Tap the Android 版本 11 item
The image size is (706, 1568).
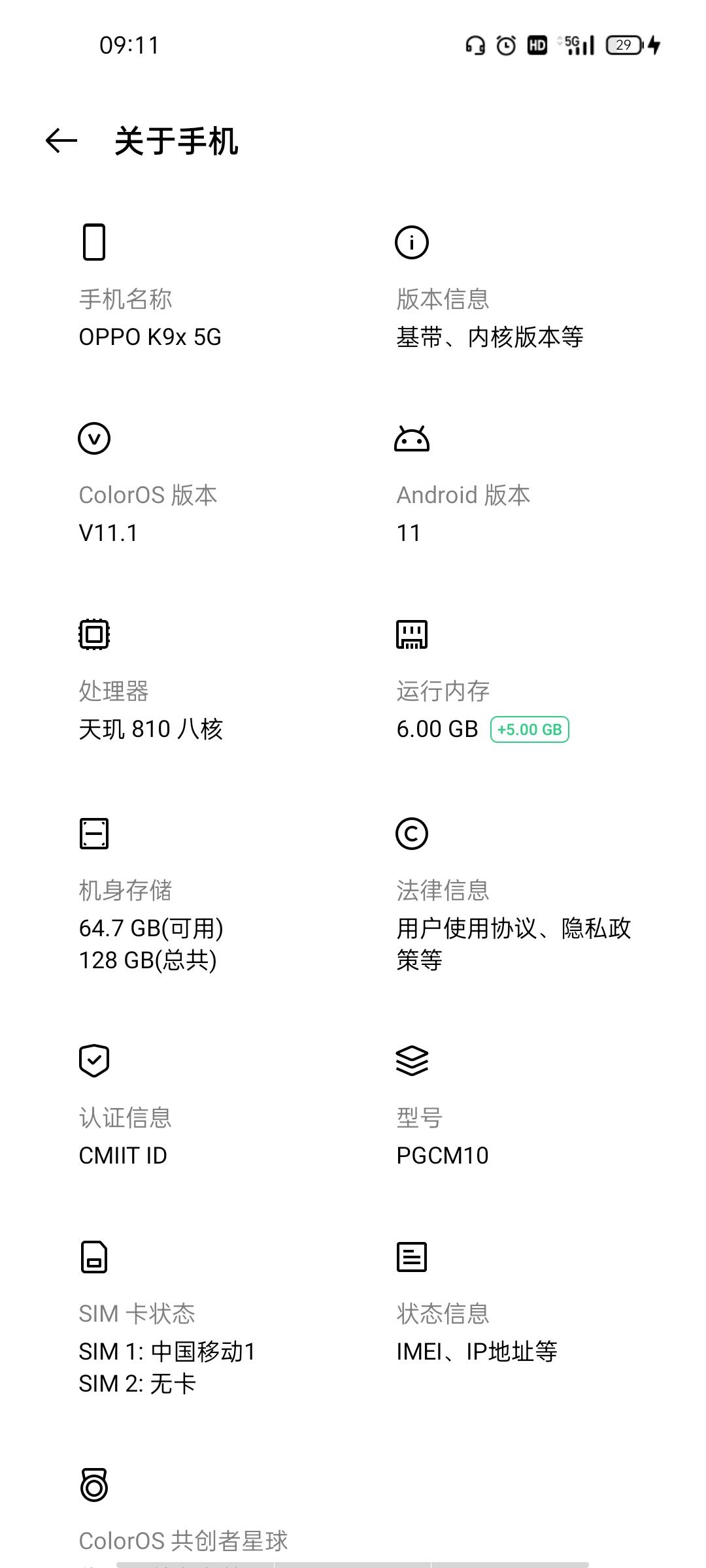coord(463,514)
